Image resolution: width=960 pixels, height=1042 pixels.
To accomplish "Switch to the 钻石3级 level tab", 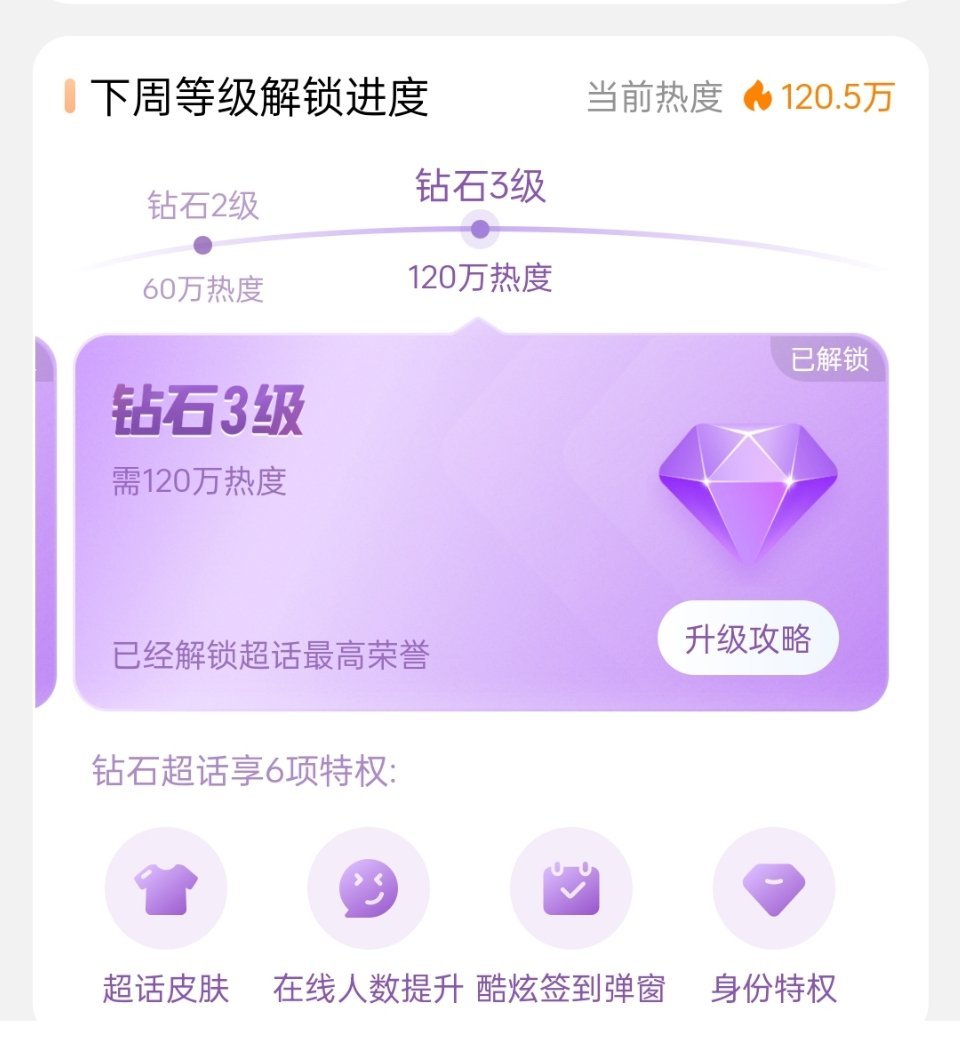I will (x=478, y=186).
